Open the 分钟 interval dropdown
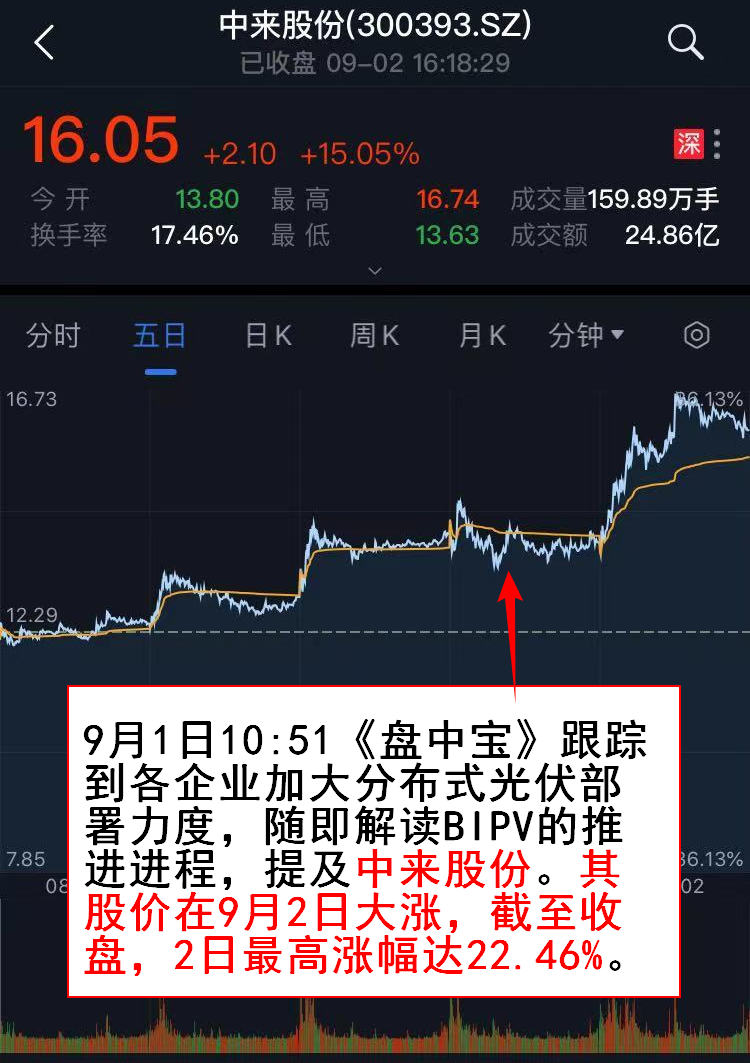This screenshot has width=750, height=1063. click(x=586, y=336)
